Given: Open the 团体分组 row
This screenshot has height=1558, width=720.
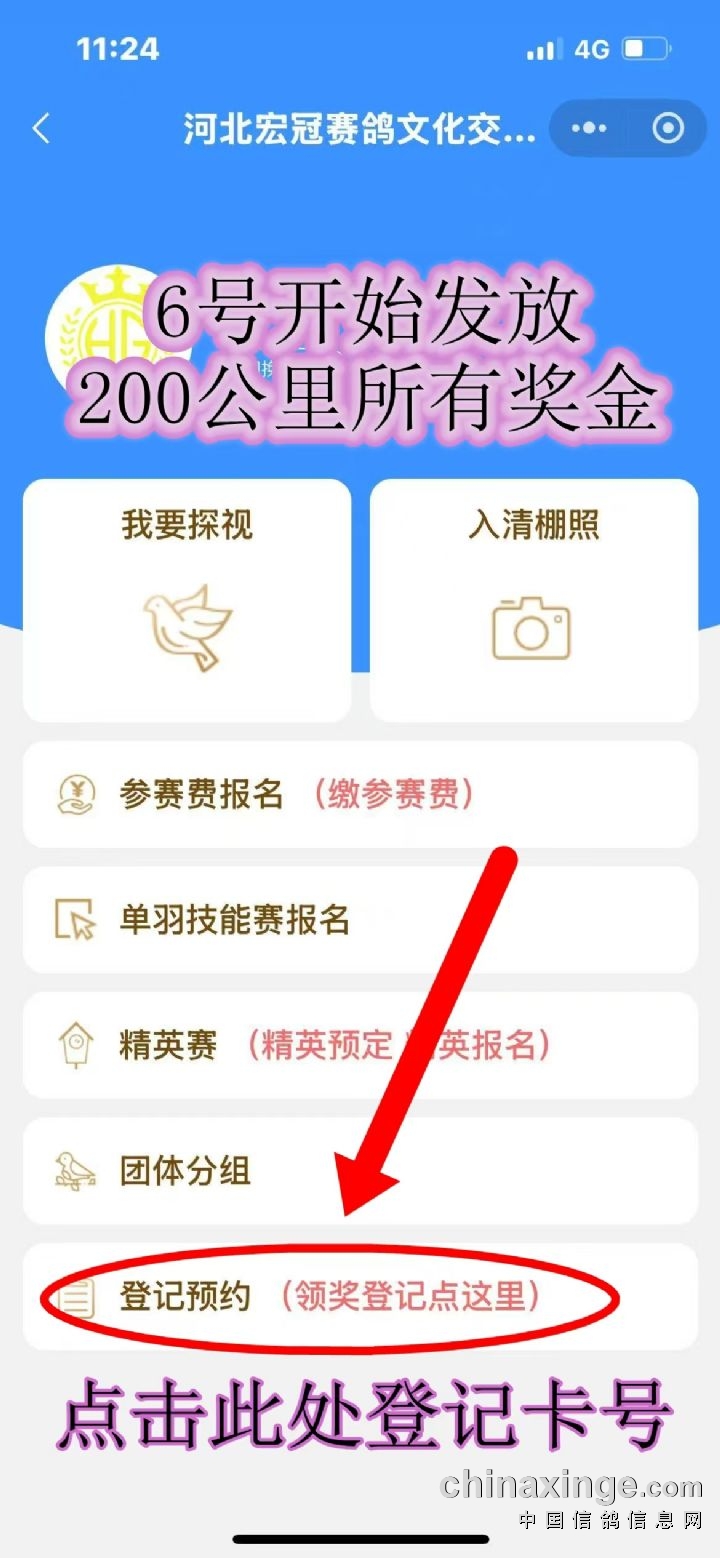Looking at the screenshot, I should point(360,1171).
